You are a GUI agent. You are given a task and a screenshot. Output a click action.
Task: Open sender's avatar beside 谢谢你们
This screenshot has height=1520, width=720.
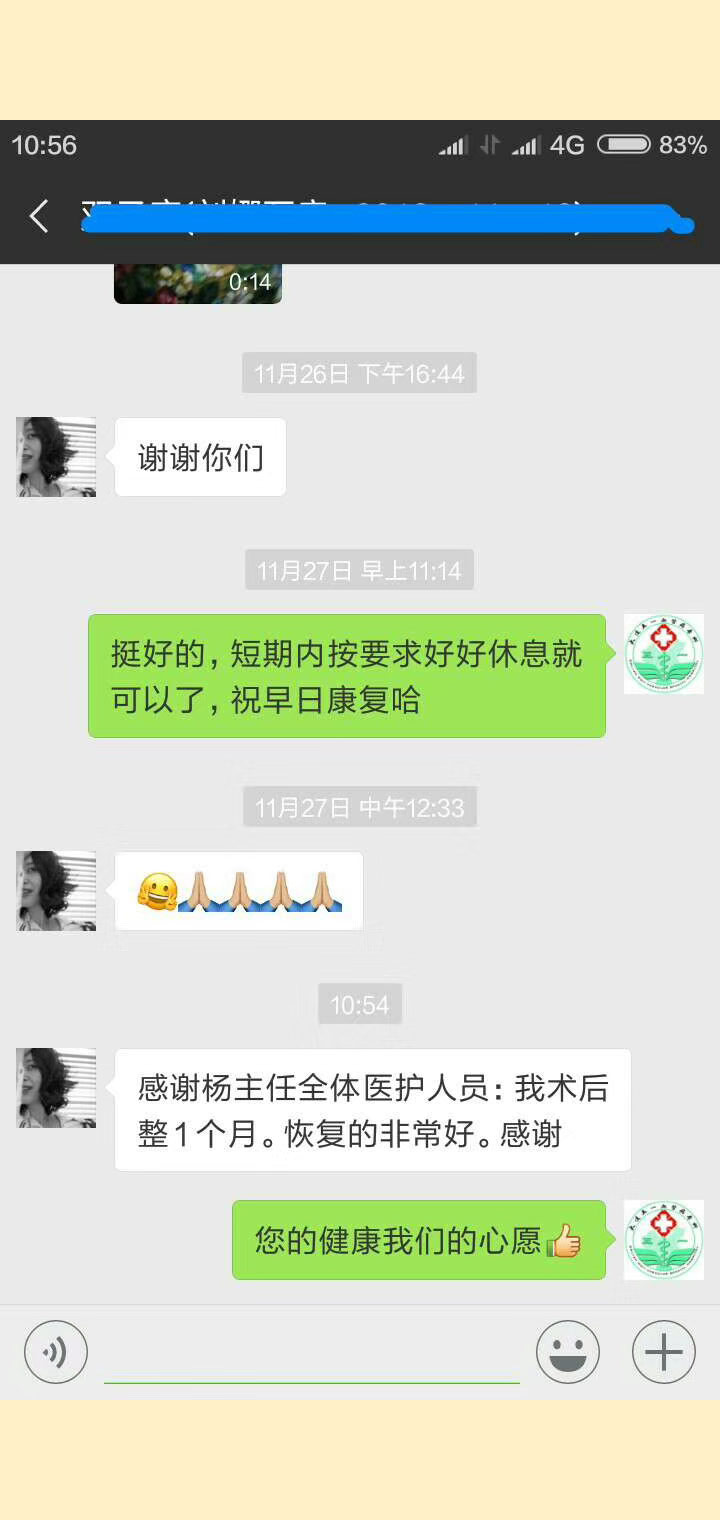click(56, 457)
